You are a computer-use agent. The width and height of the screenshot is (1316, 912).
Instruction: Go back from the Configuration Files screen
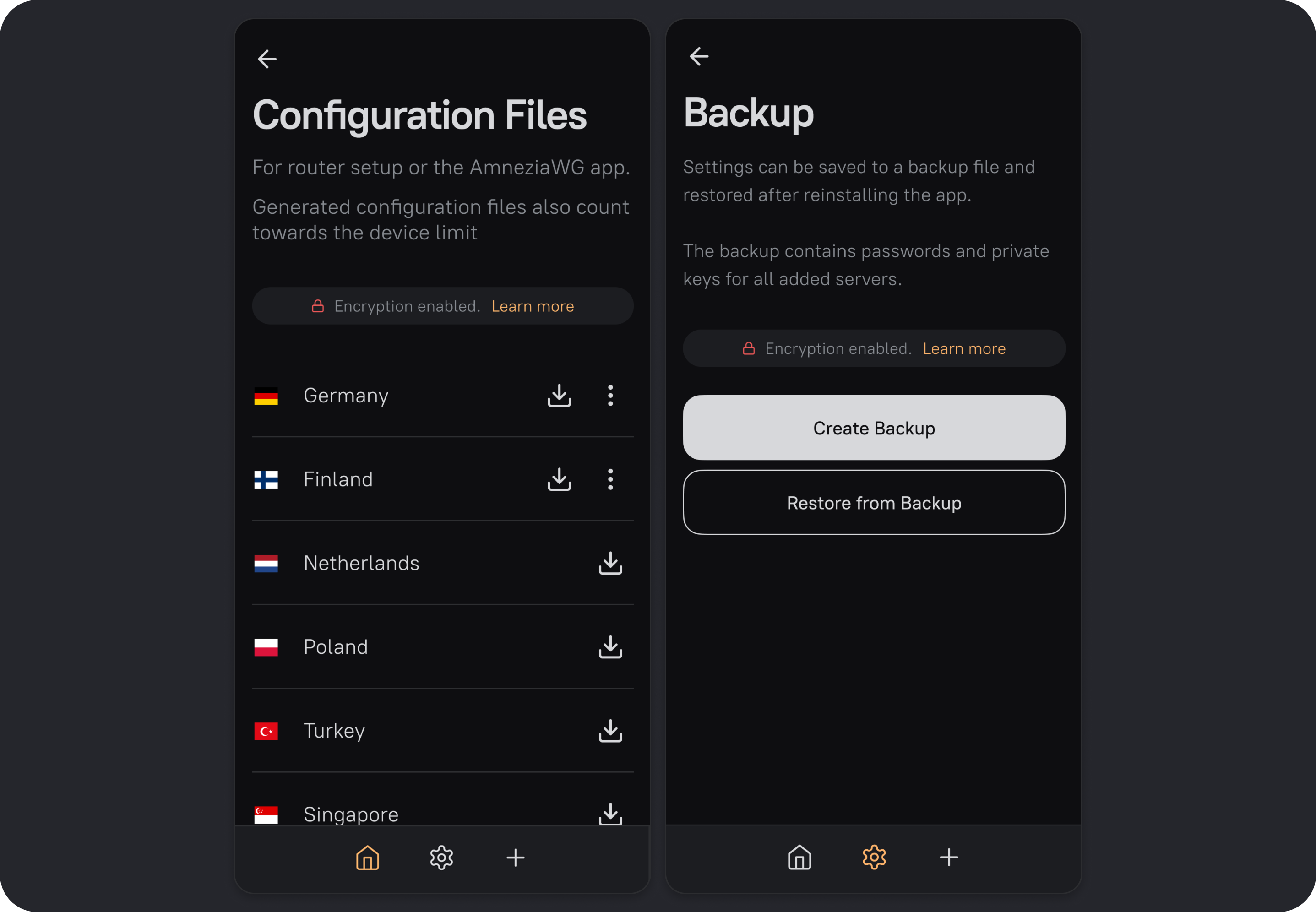267,59
